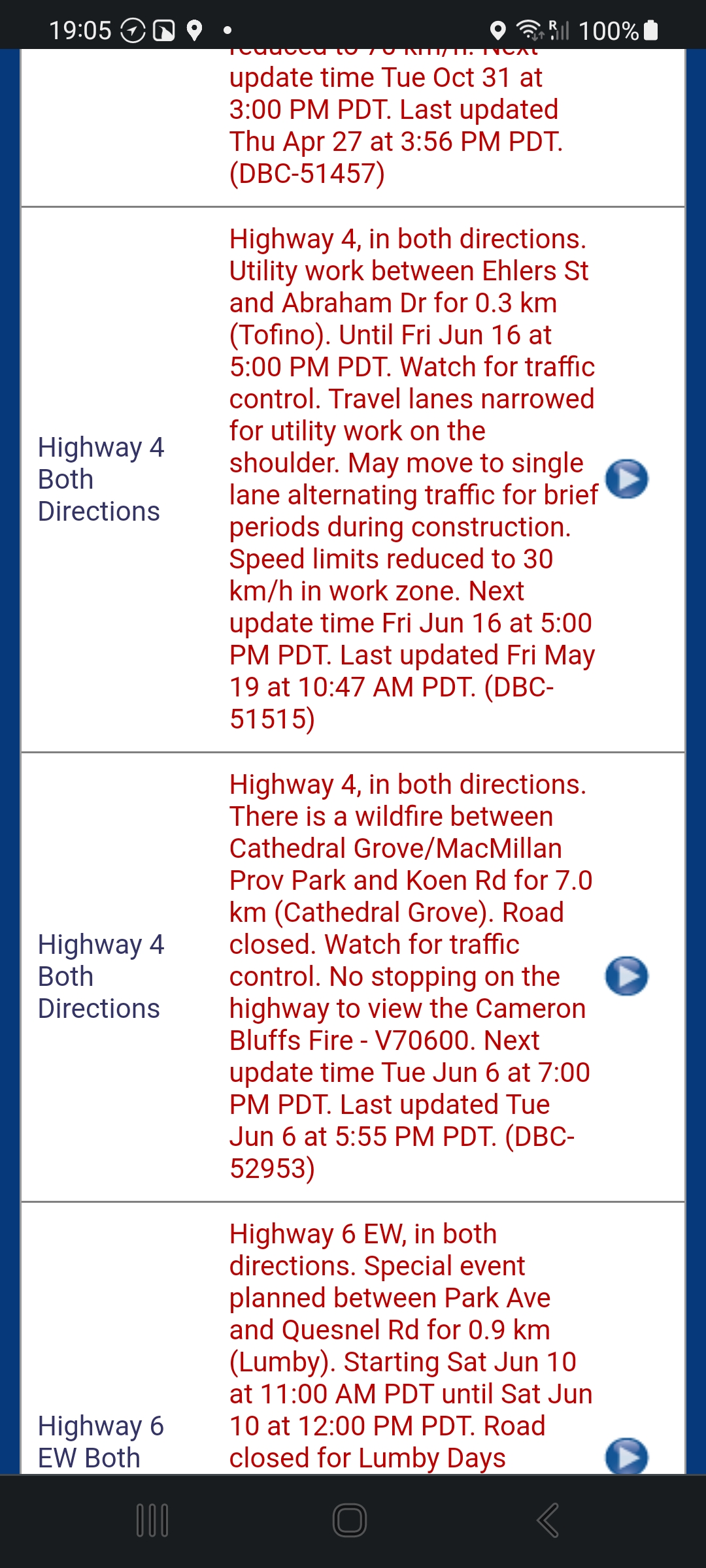Viewport: 706px width, 1568px height.
Task: Open details arrow for the Cathedral Grove wildfire closure
Action: click(626, 976)
